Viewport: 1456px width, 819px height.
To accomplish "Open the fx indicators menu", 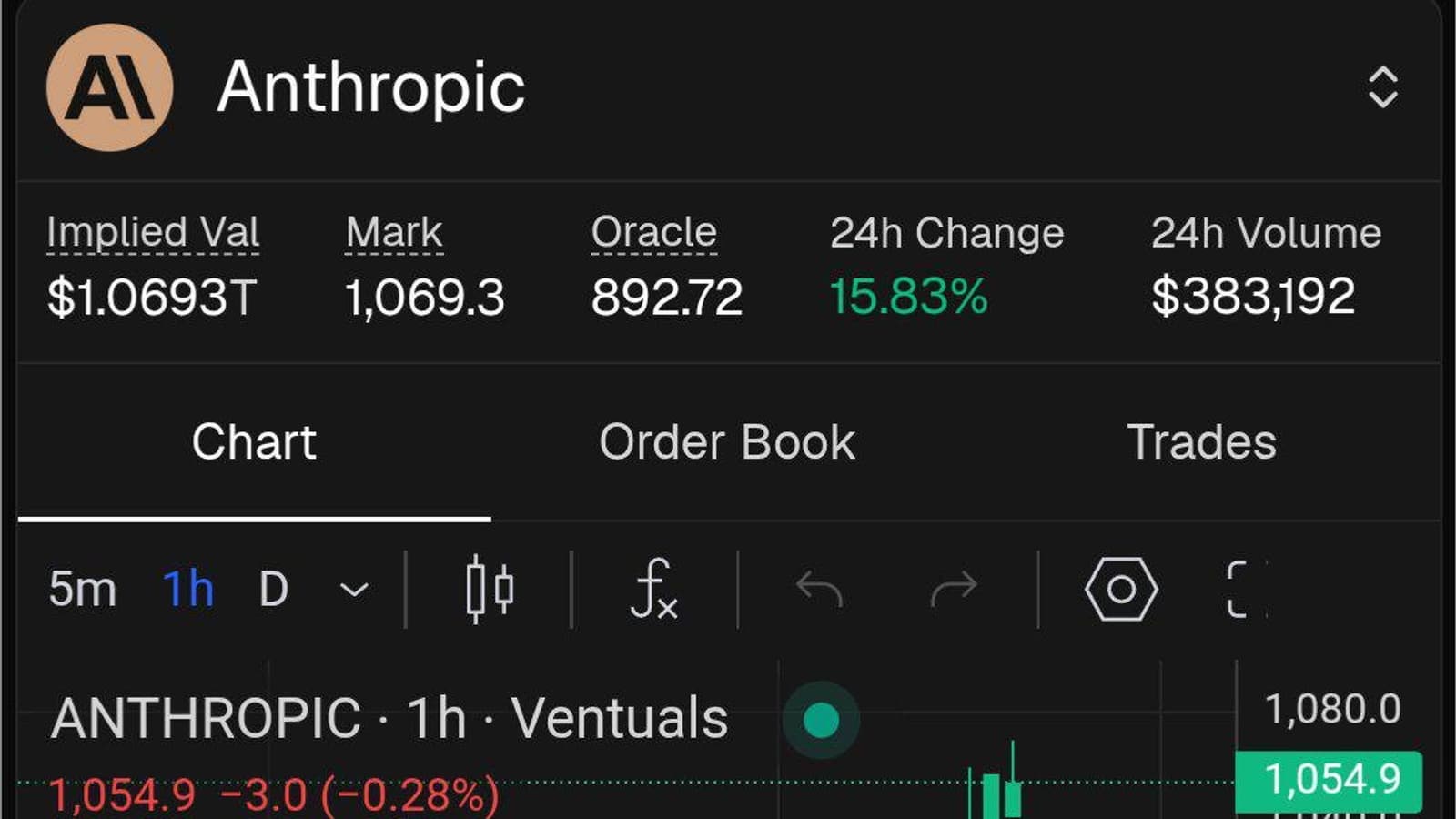I will [x=653, y=590].
